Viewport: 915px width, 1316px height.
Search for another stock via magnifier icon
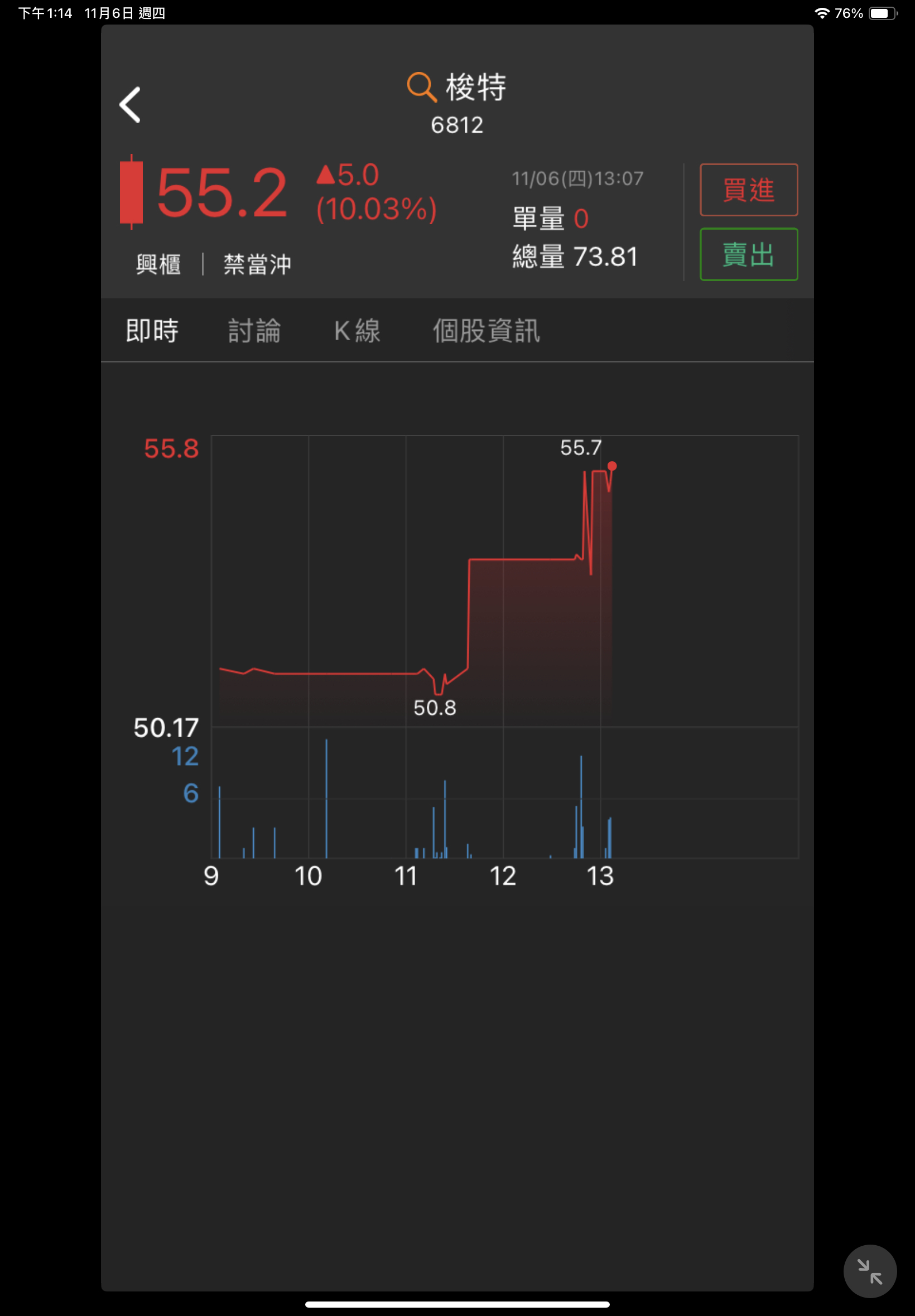(x=421, y=87)
